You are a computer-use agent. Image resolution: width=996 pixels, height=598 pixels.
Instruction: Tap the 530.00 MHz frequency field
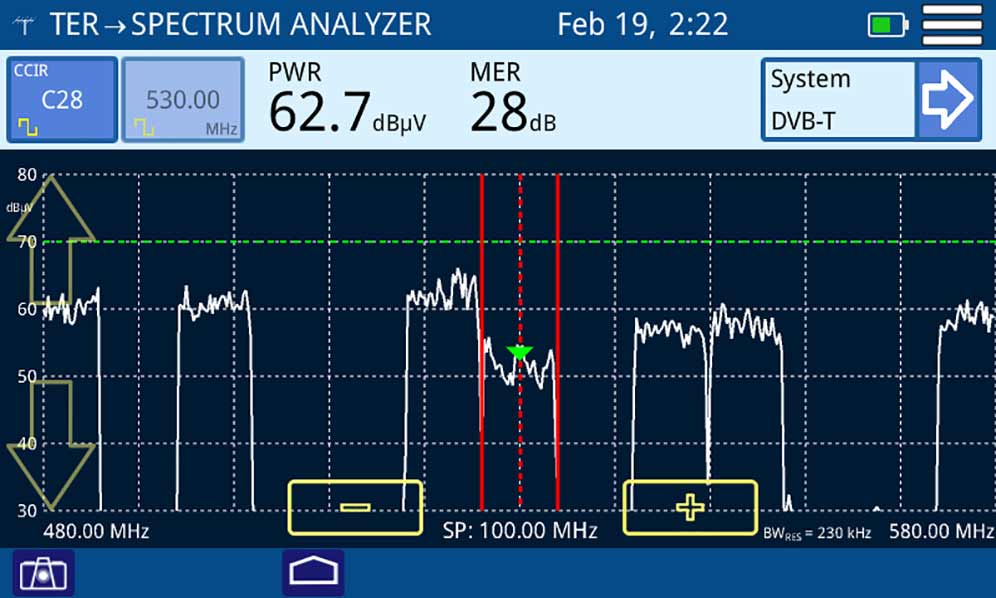[x=183, y=100]
